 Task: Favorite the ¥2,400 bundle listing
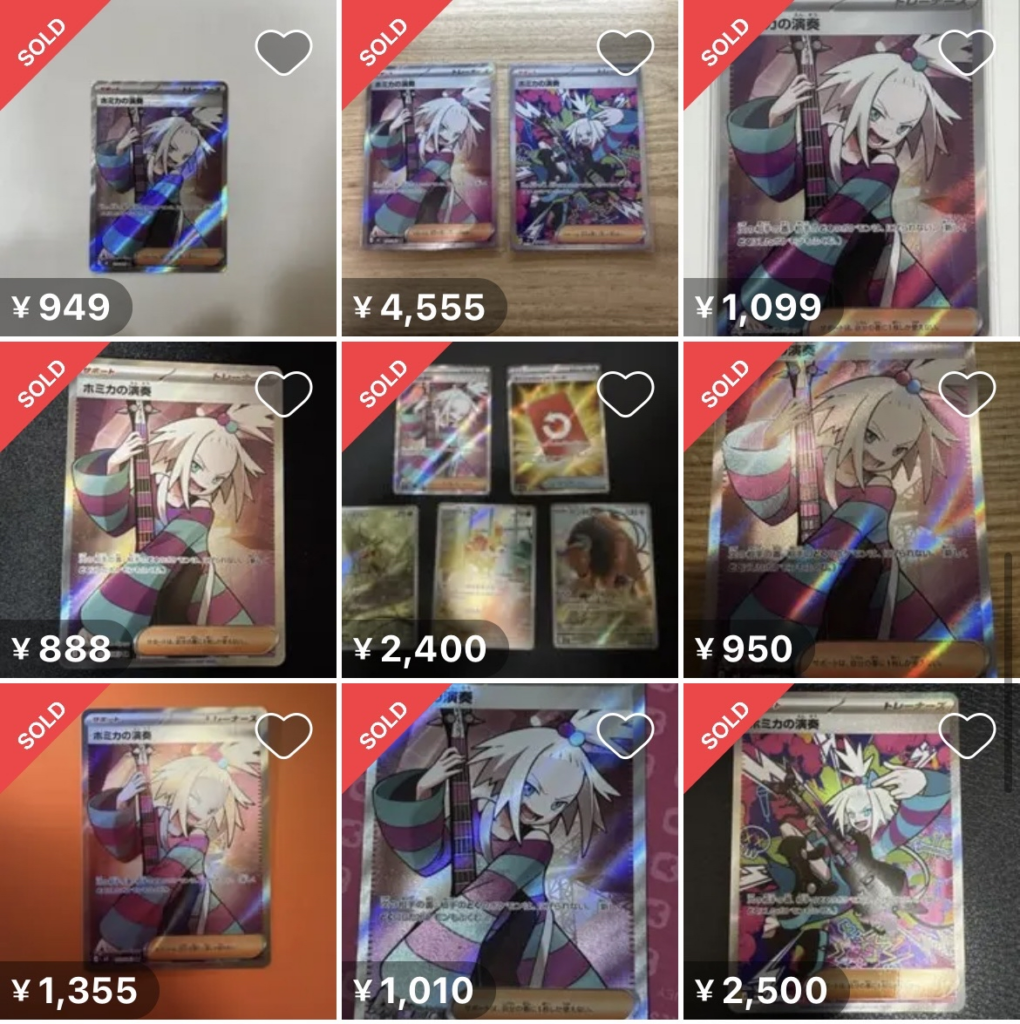[x=625, y=394]
